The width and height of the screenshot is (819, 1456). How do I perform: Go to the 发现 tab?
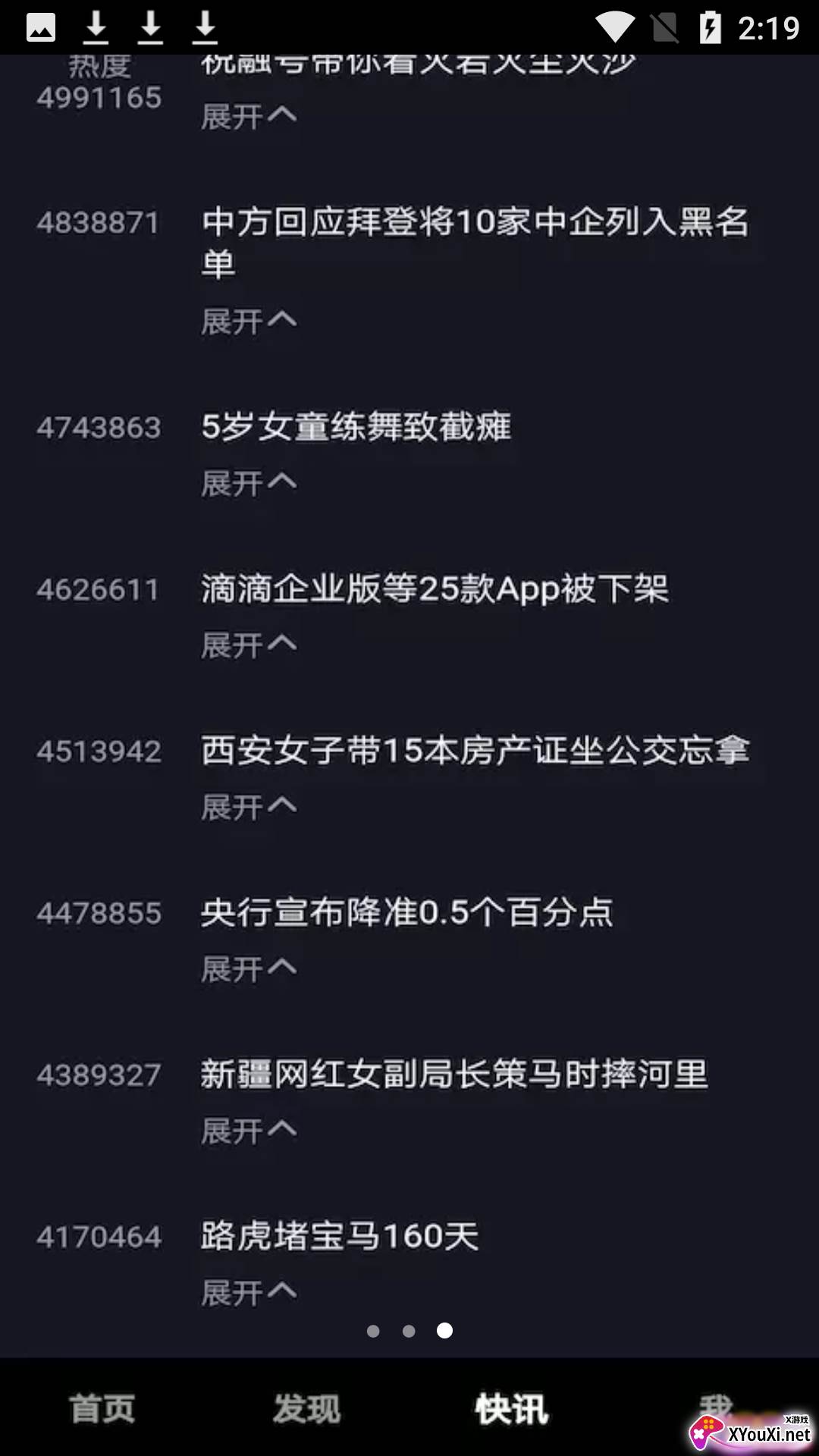click(307, 1409)
